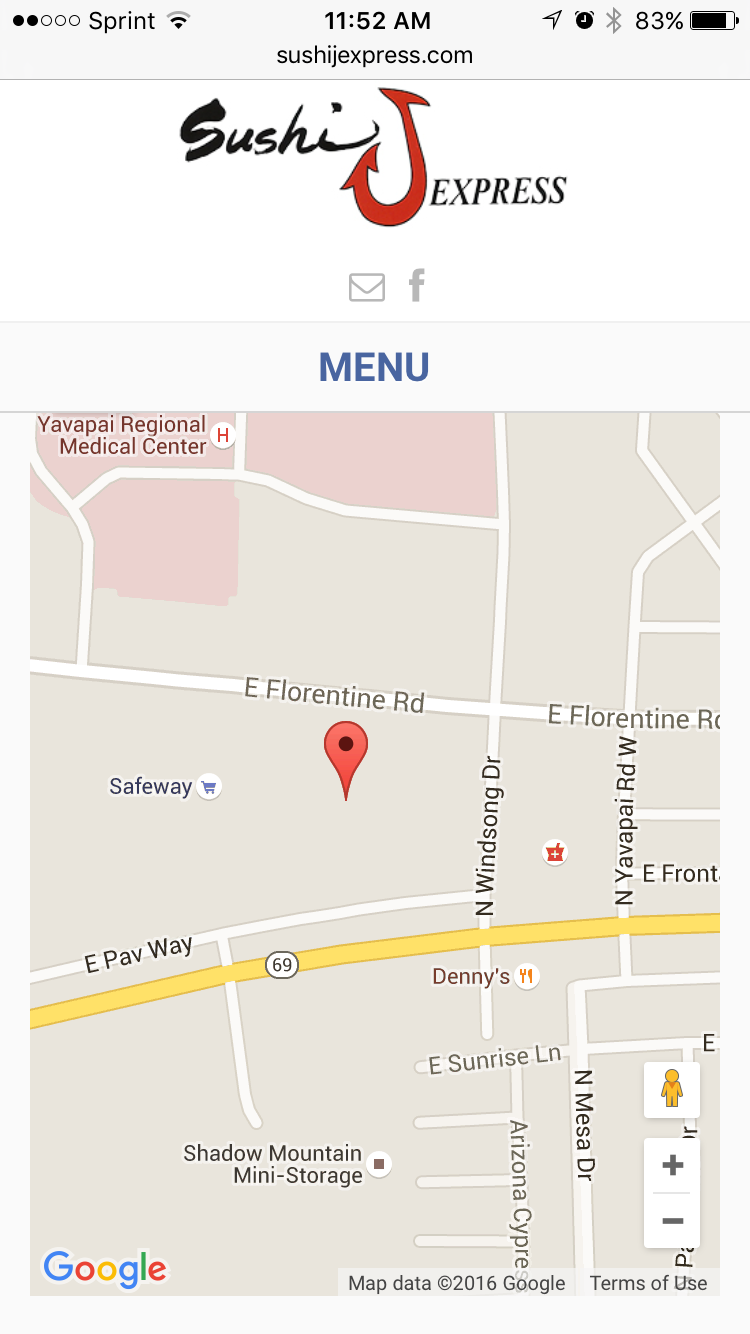The height and width of the screenshot is (1334, 750).
Task: Select the Denny's restaurant marker
Action: coord(528,976)
